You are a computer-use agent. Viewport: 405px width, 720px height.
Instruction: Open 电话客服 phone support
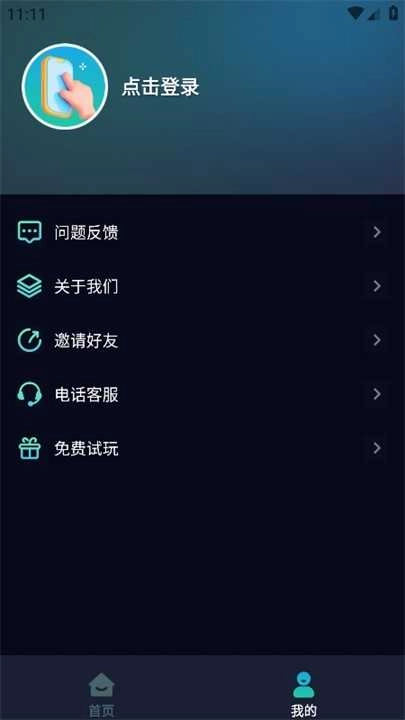tap(202, 394)
